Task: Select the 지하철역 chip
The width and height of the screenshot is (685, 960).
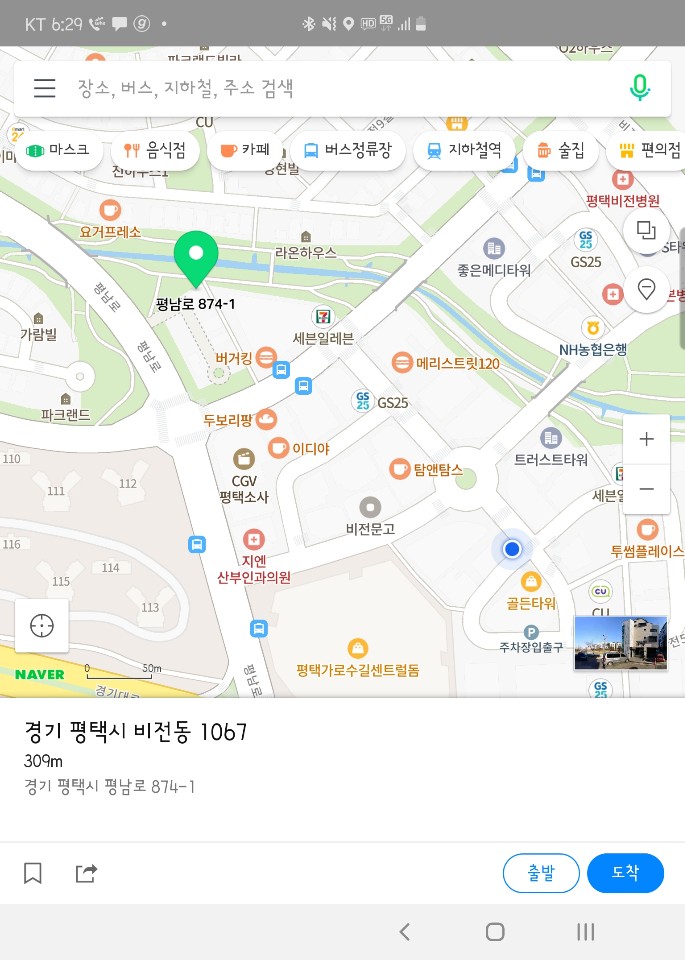Action: (464, 151)
